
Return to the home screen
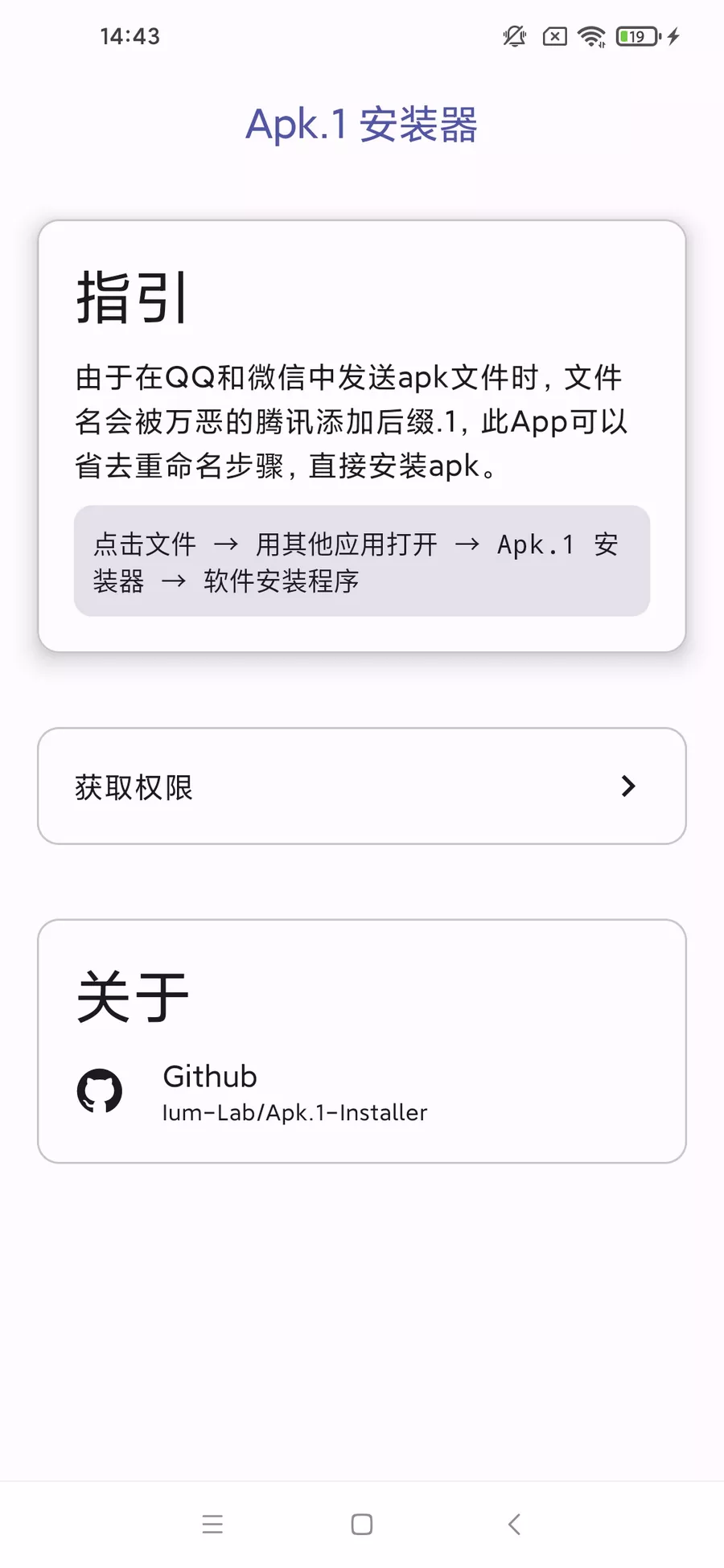362,1524
